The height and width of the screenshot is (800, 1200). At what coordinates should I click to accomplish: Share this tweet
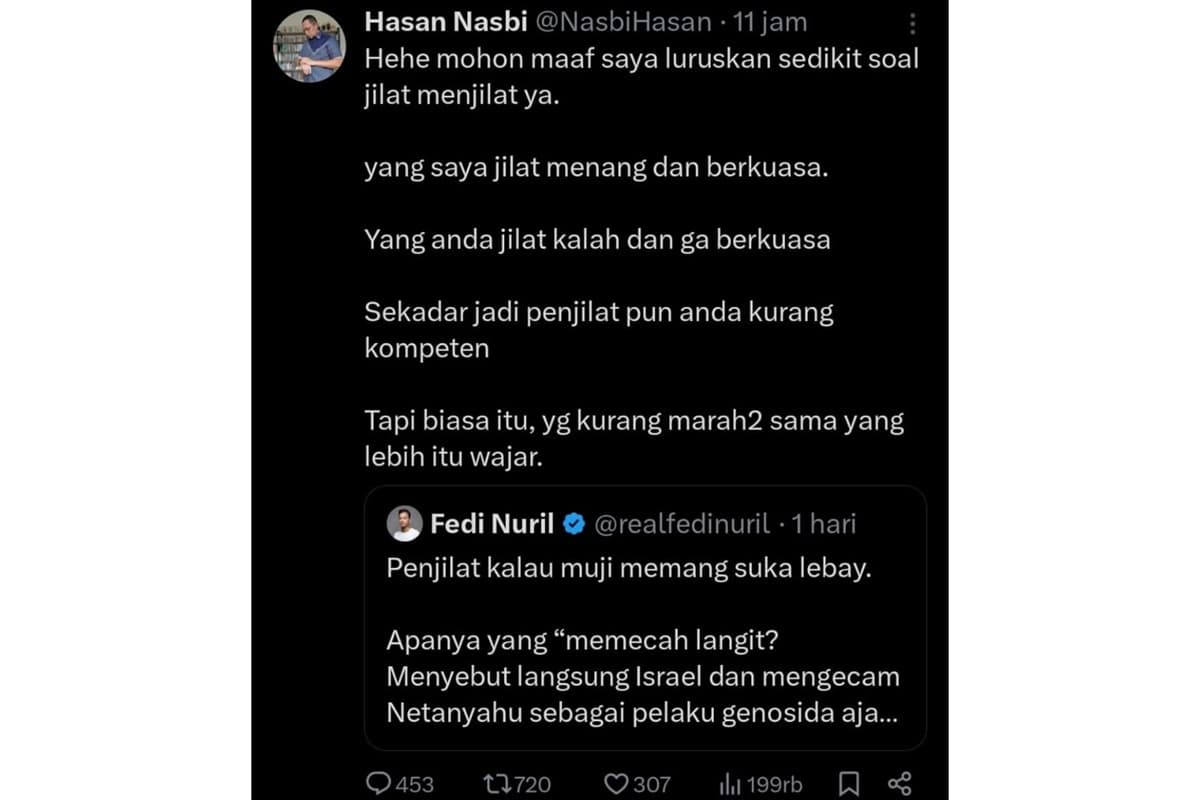900,782
